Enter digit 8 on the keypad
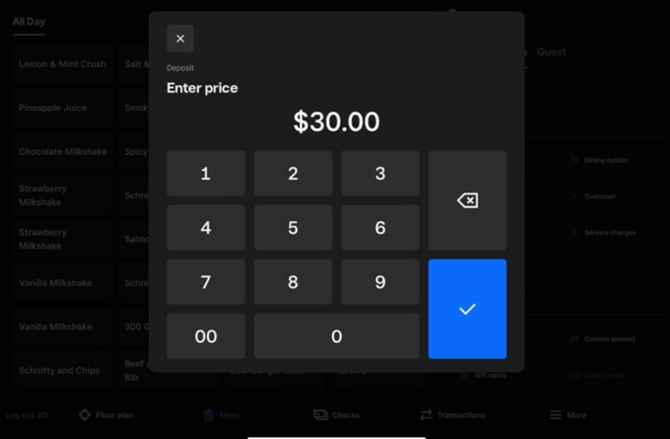Image resolution: width=670 pixels, height=439 pixels. point(293,282)
